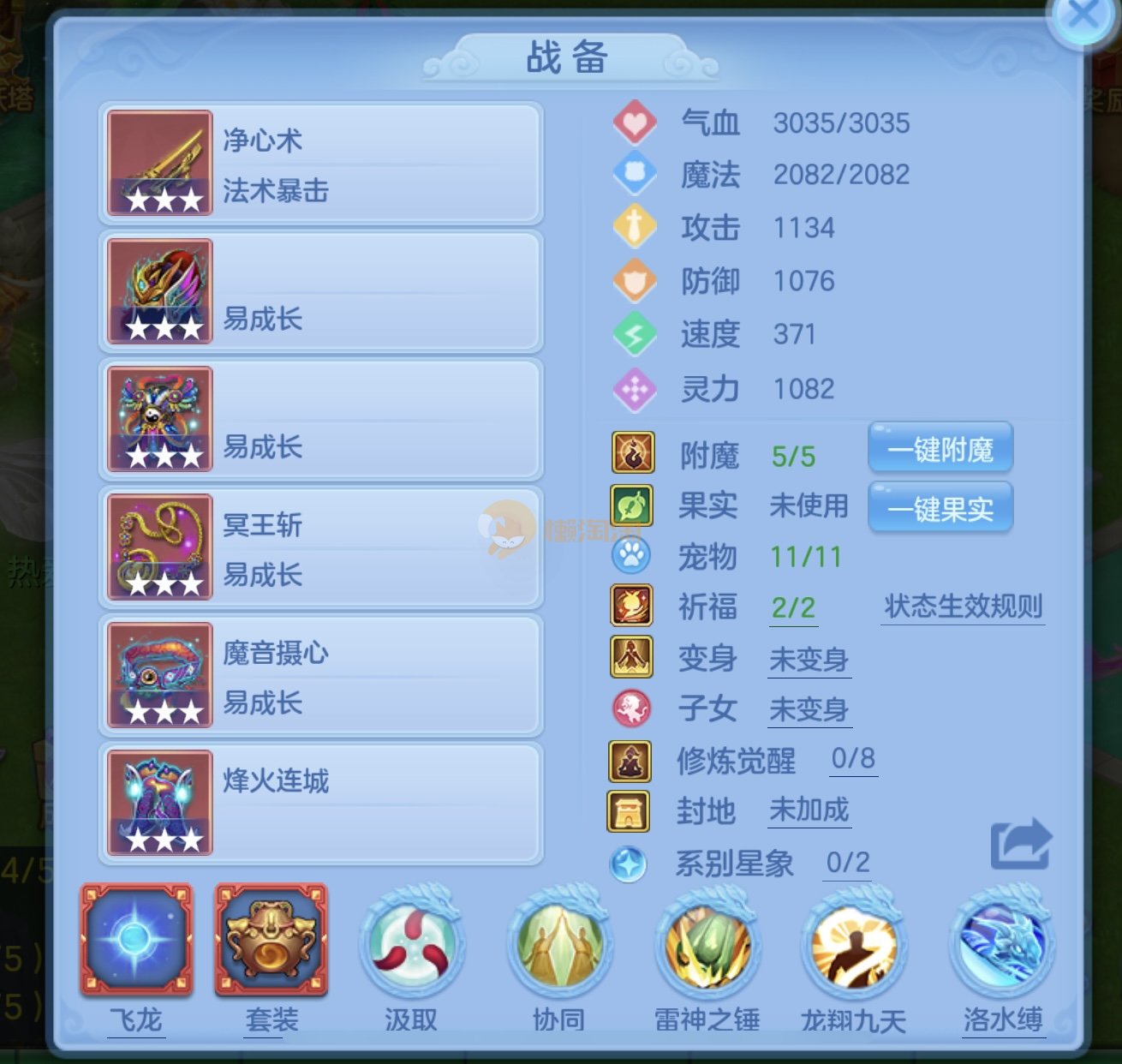Image resolution: width=1122 pixels, height=1064 pixels.
Task: Tap the 一键附魔 button
Action: coord(940,448)
